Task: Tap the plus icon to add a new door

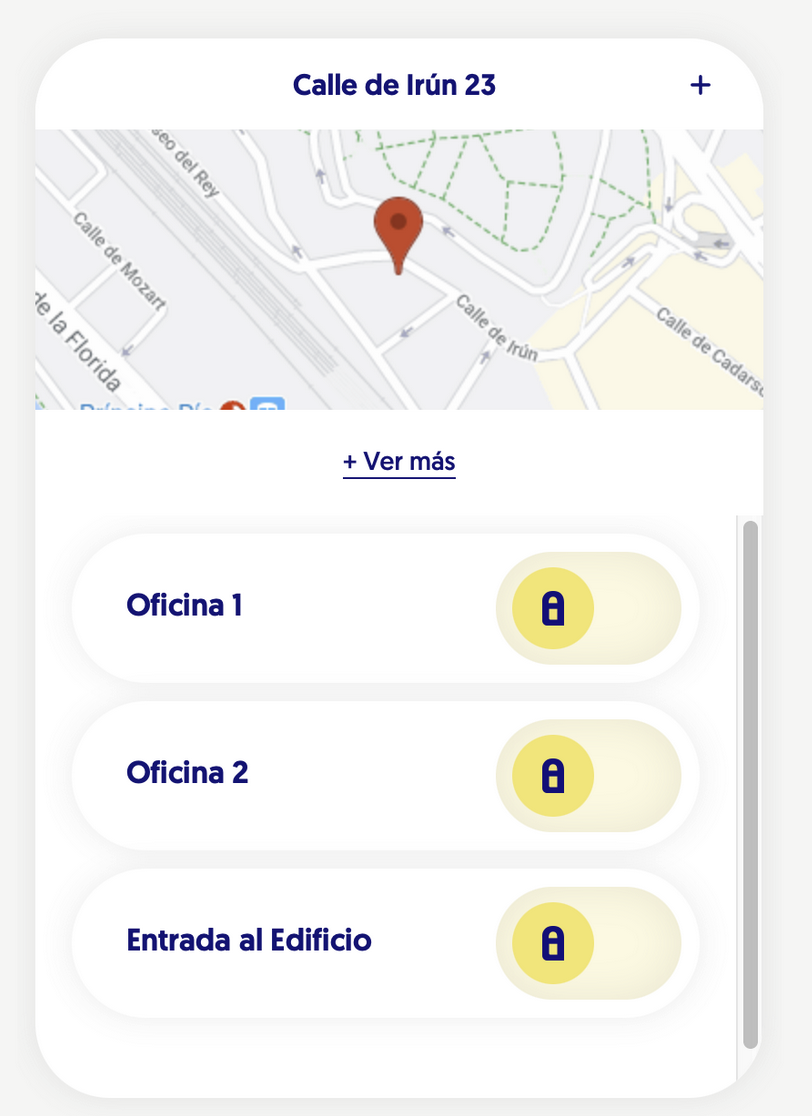Action: click(x=701, y=85)
